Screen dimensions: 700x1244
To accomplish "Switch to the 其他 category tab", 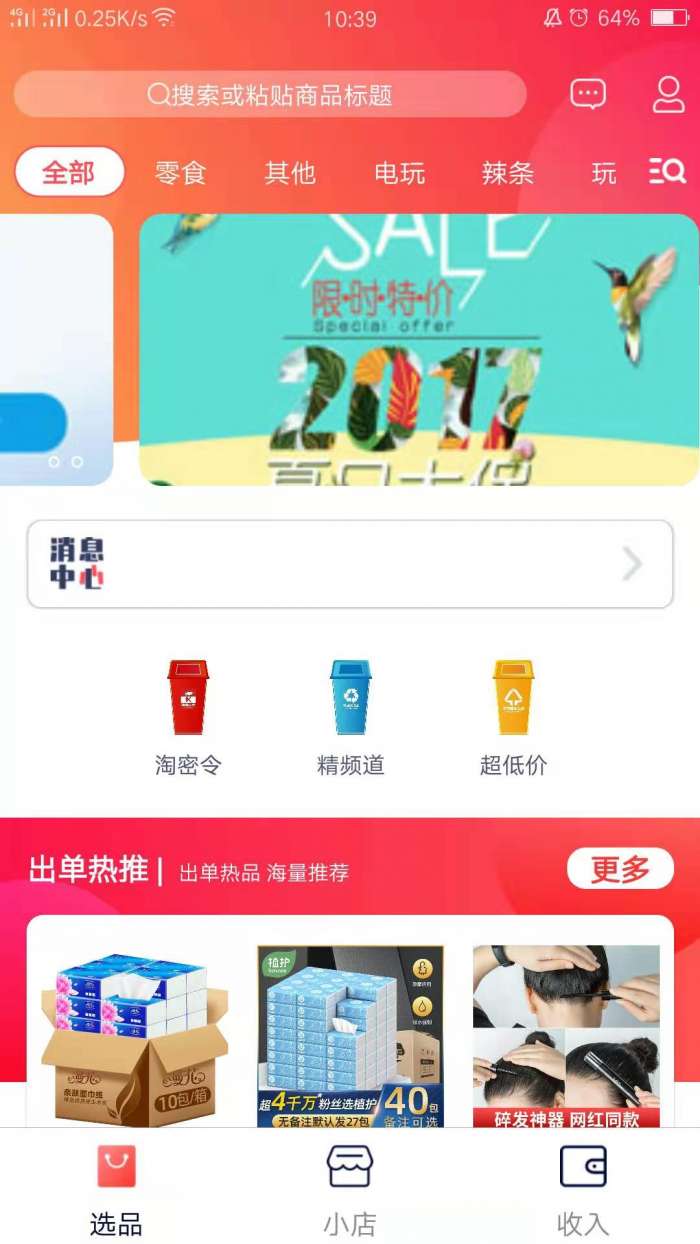I will [290, 173].
